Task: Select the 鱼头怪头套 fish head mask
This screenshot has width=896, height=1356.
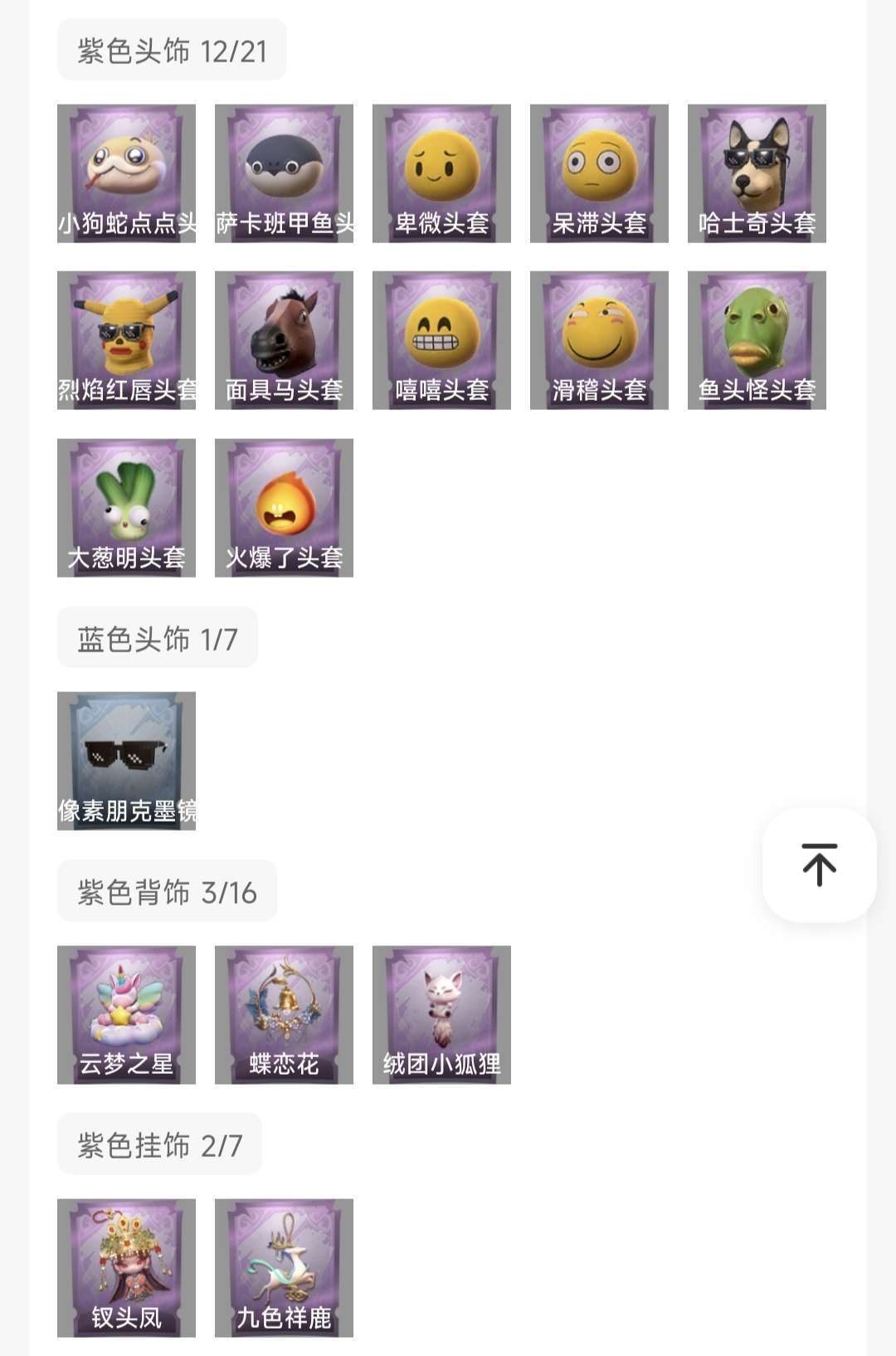Action: pos(756,340)
